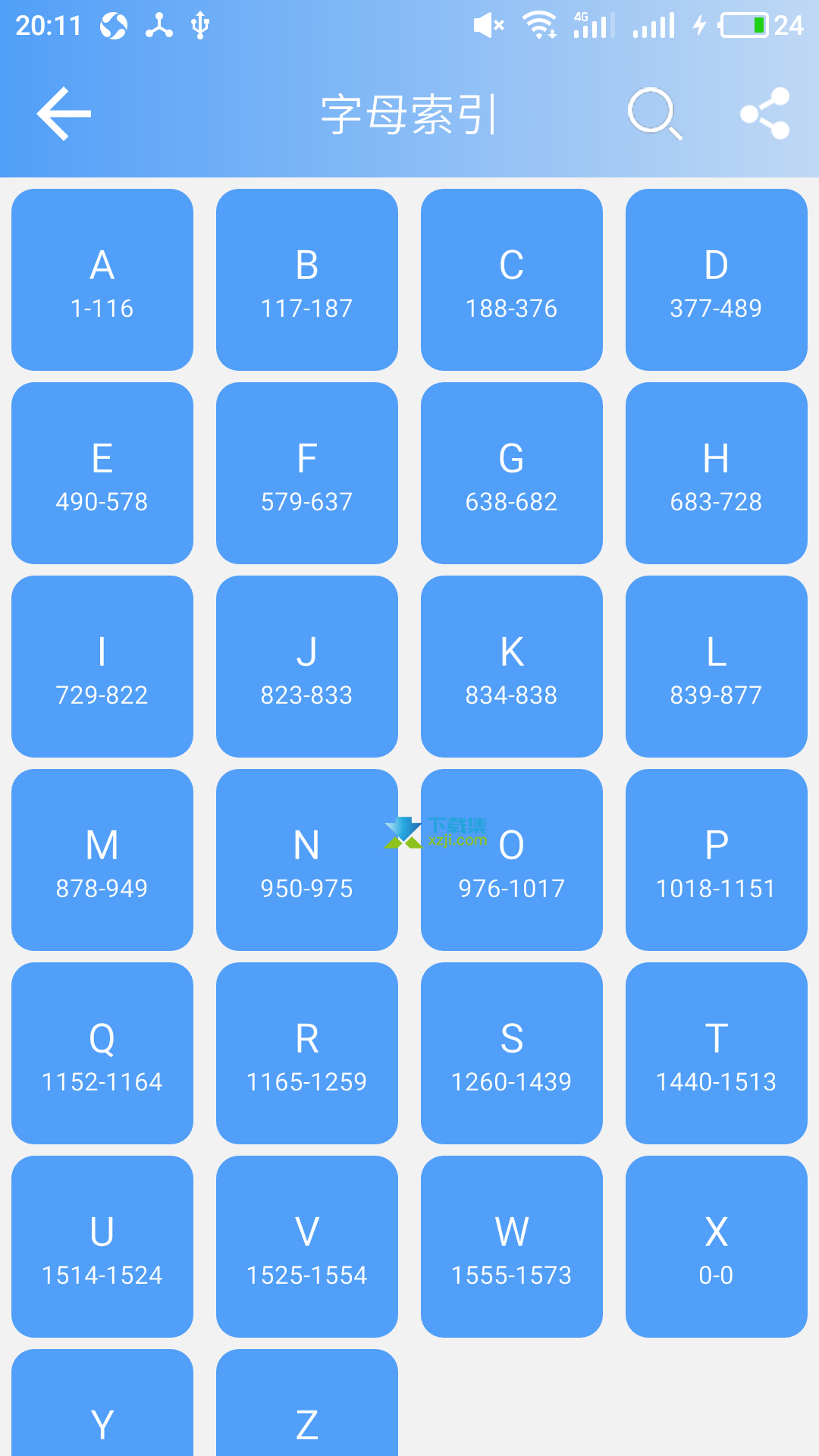This screenshot has width=819, height=1456.
Task: Open letter E index entries
Action: point(102,473)
